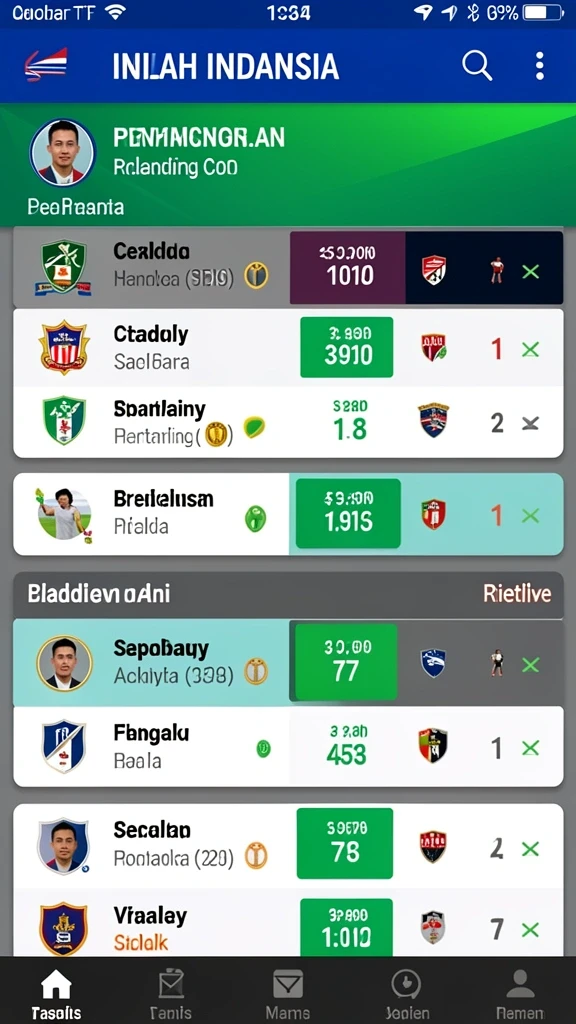
Task: Tap the green 3910 score button
Action: click(x=347, y=347)
